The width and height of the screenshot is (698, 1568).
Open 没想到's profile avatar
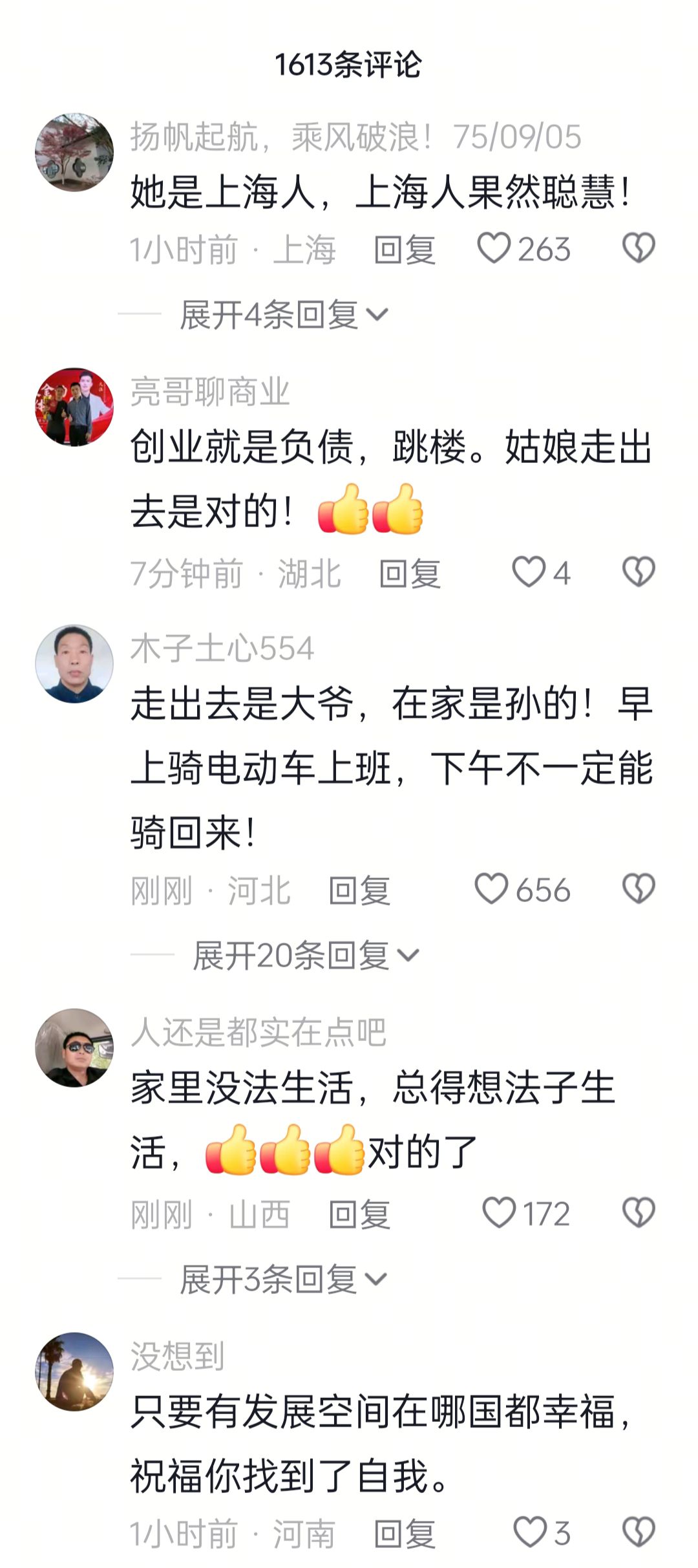[x=74, y=1371]
